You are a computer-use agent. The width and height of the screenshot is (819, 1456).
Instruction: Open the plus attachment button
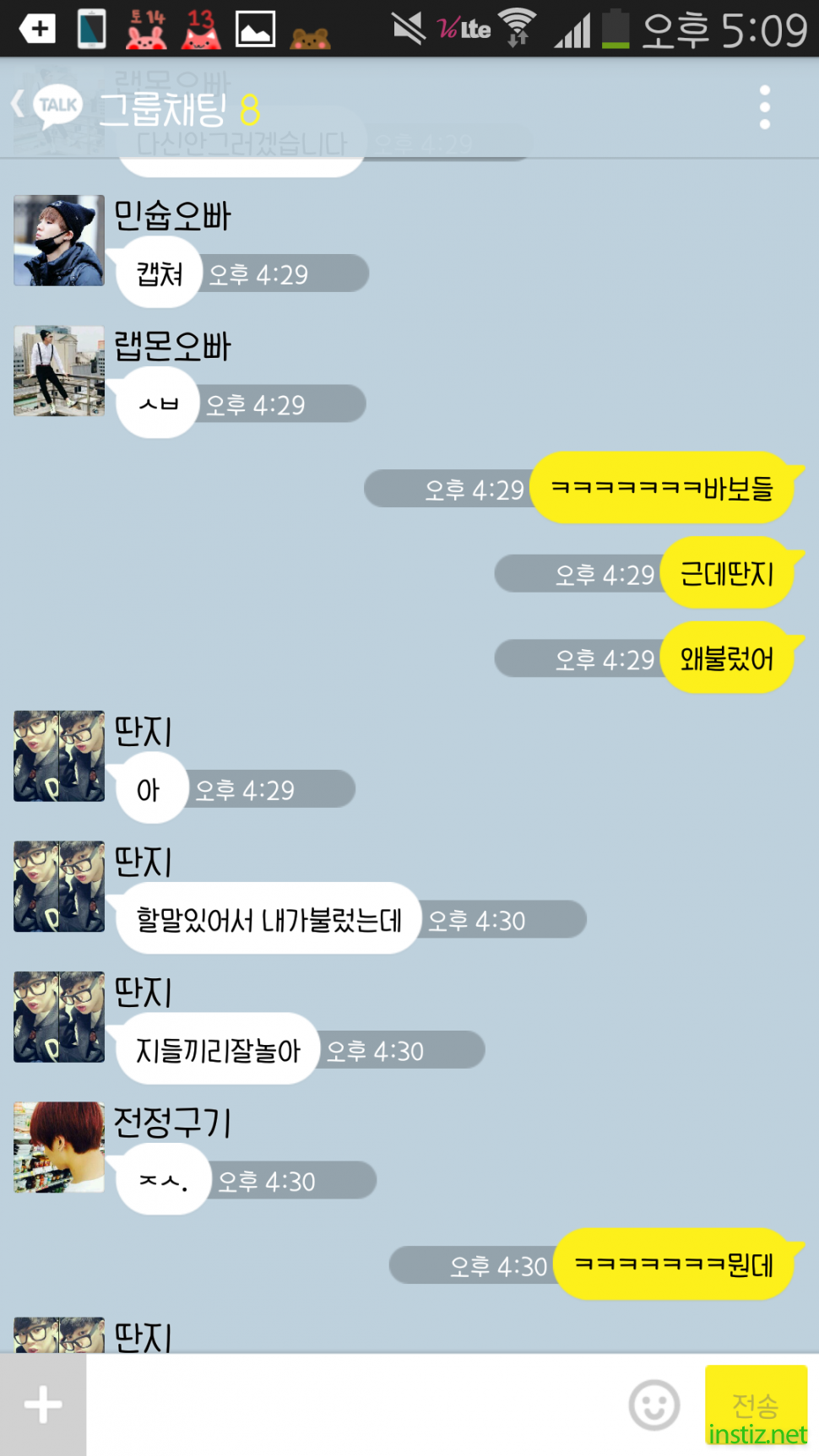[x=43, y=1405]
